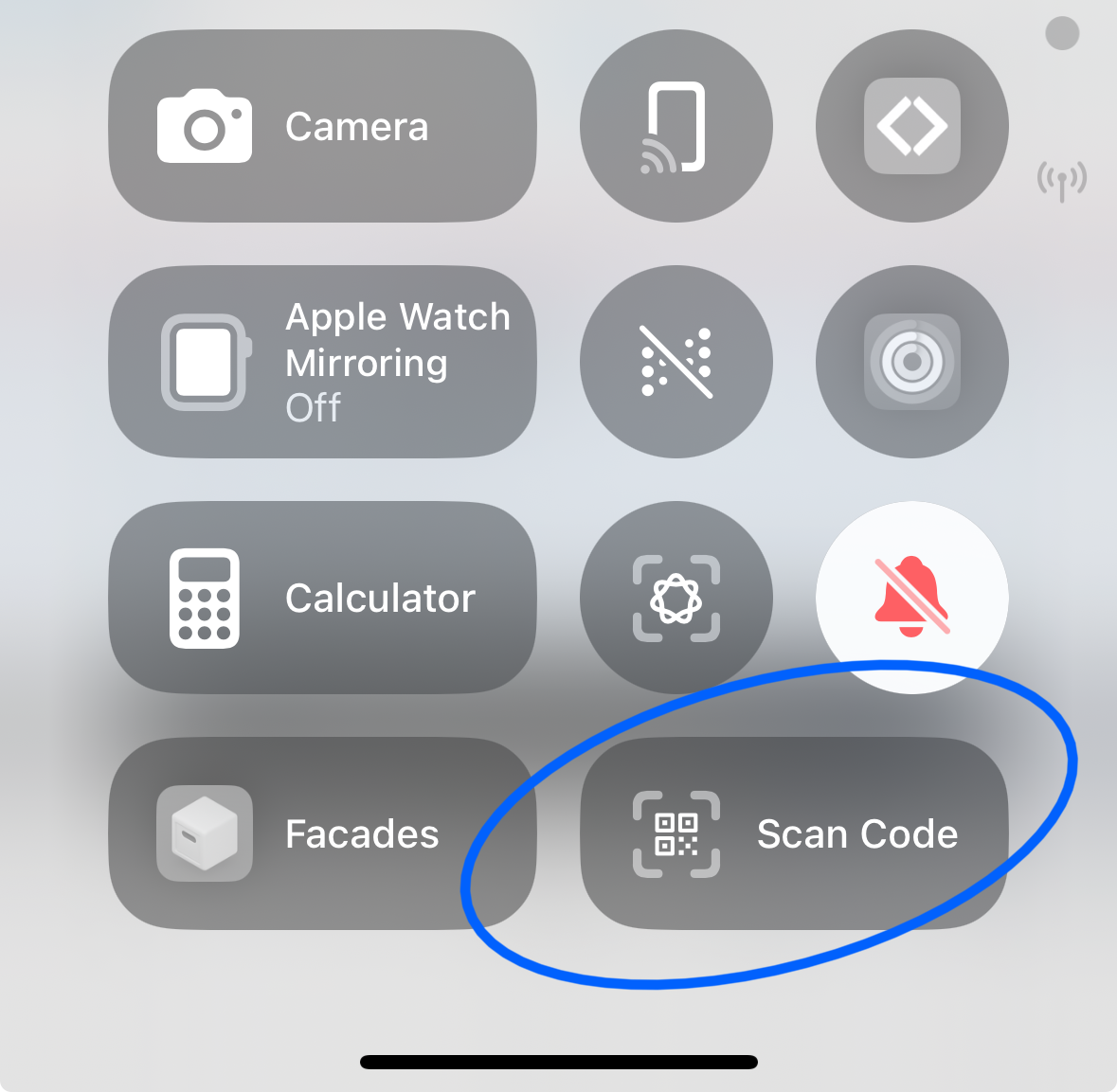
Task: Open the code brackets shortcut tile
Action: click(911, 126)
